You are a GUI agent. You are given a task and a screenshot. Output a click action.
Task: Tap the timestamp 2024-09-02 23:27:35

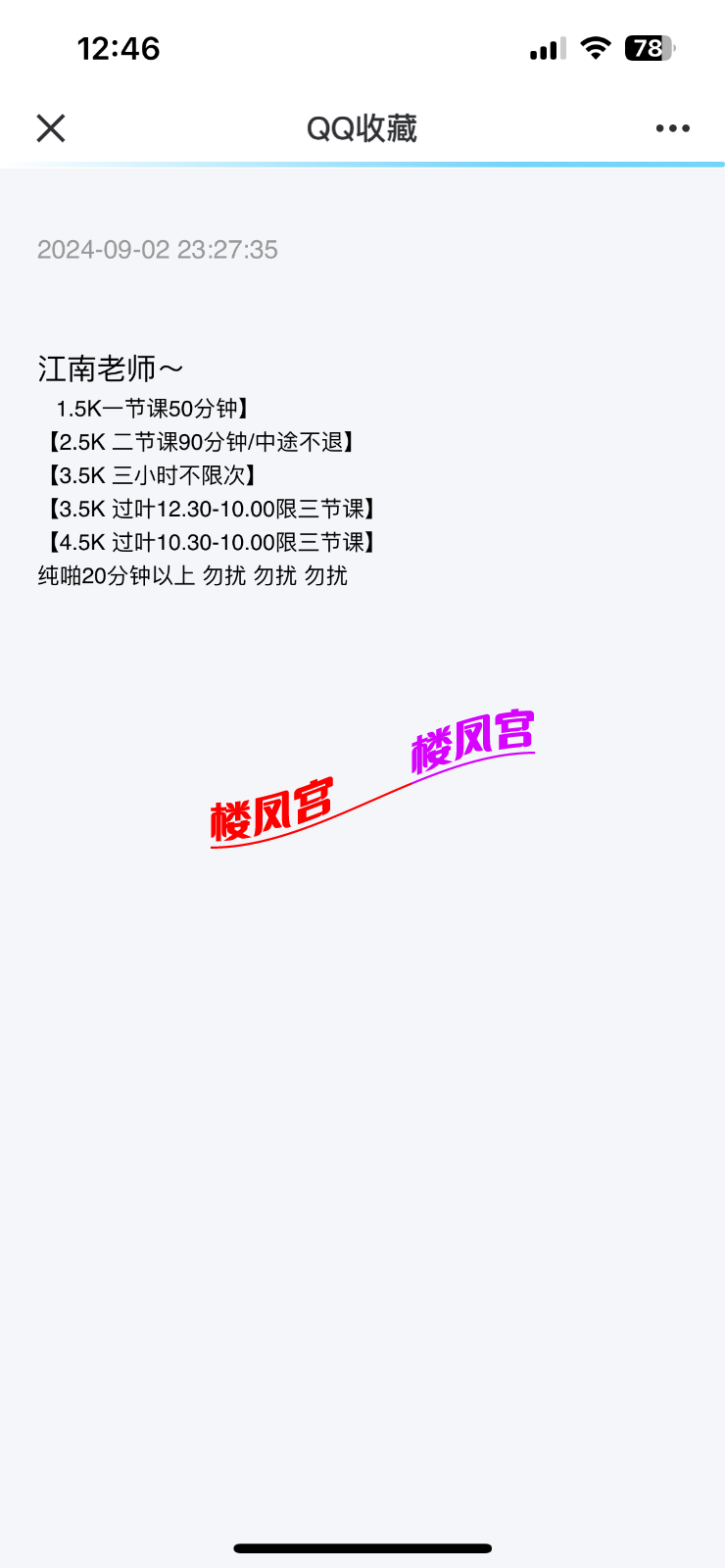pyautogui.click(x=158, y=251)
